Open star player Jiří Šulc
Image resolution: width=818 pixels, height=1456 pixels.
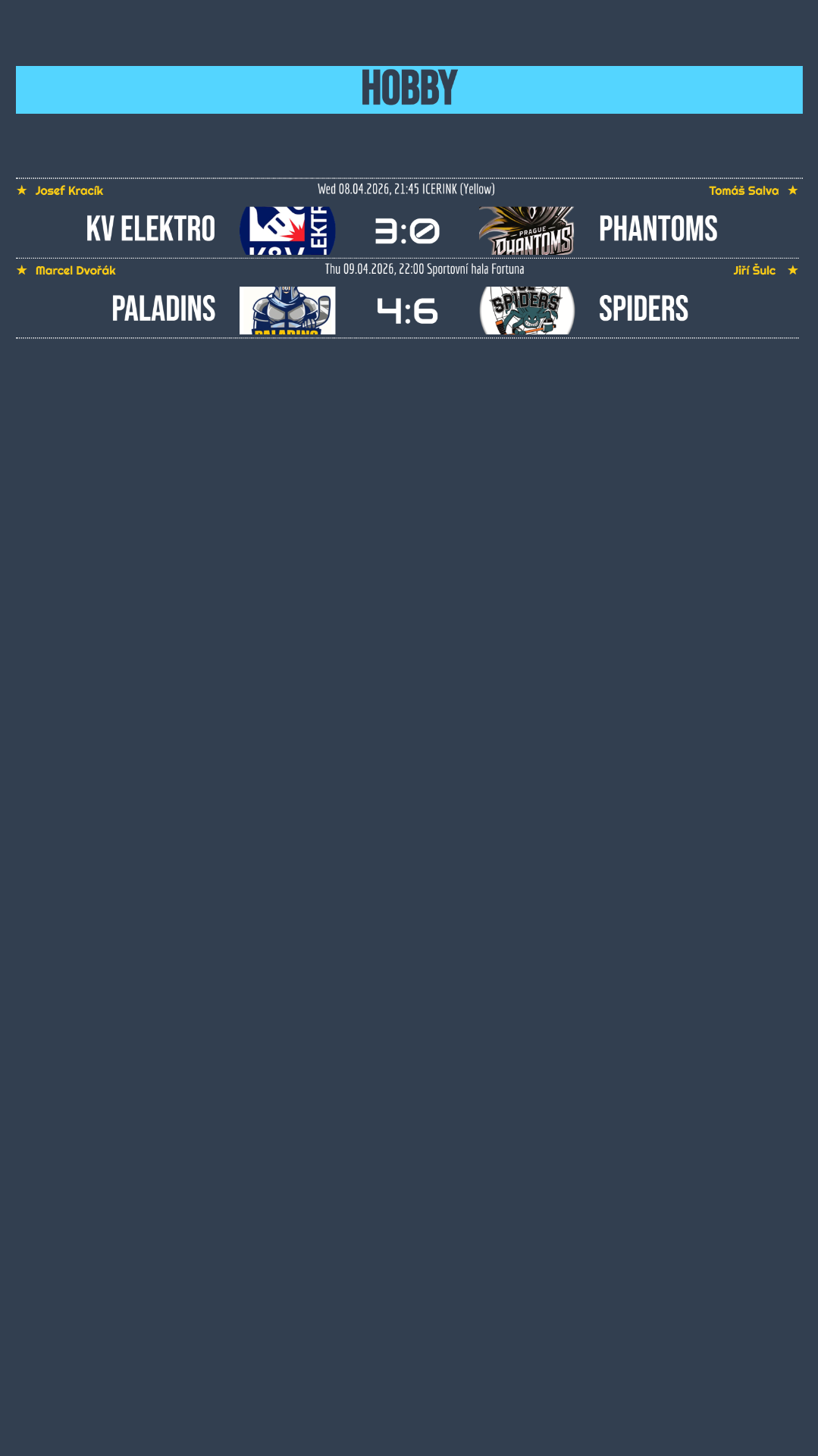pyautogui.click(x=754, y=271)
